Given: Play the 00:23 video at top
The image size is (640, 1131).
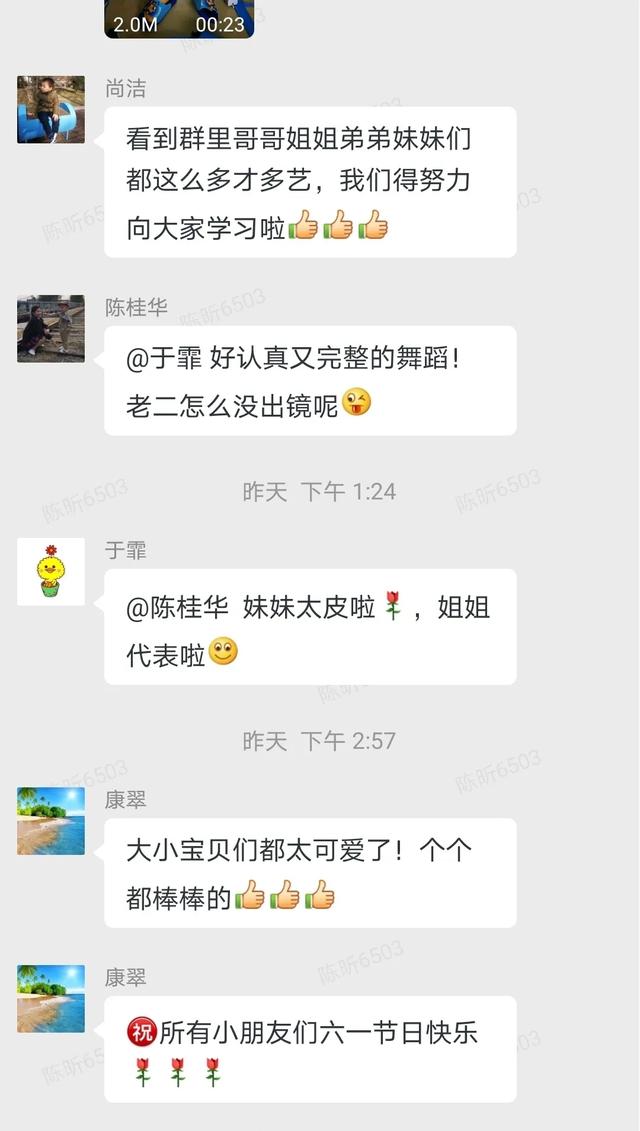Looking at the screenshot, I should pyautogui.click(x=179, y=18).
